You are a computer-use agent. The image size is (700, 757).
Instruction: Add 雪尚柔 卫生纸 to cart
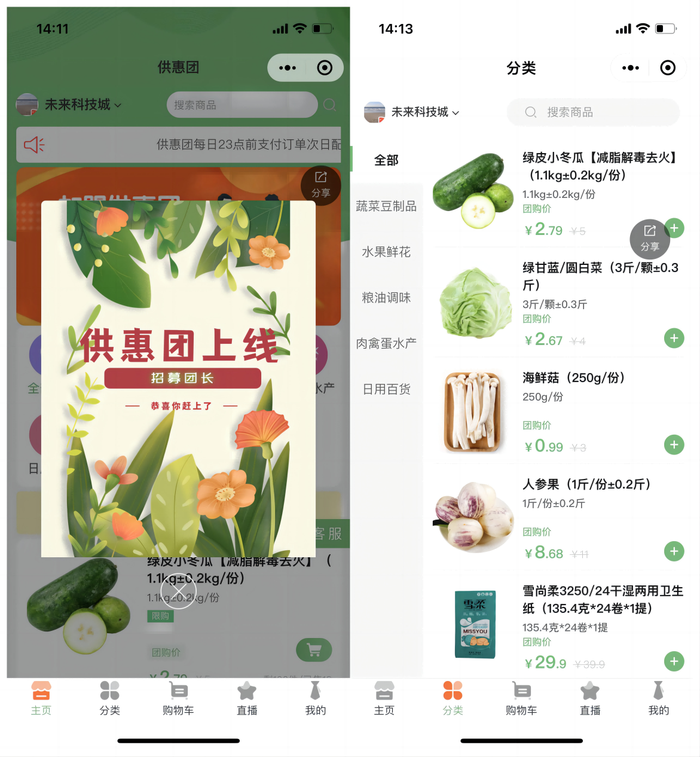coord(674,661)
